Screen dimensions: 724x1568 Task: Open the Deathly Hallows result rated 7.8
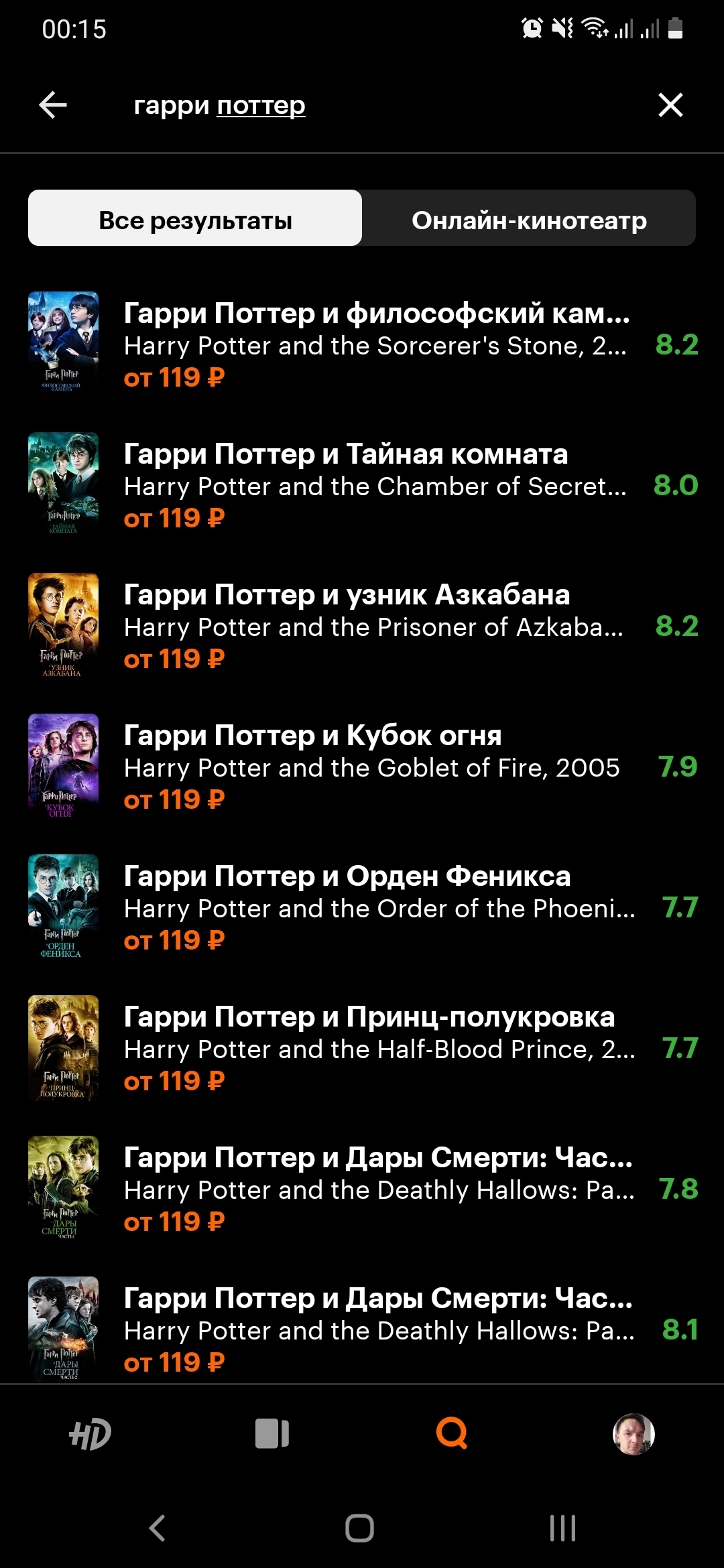click(x=375, y=1189)
